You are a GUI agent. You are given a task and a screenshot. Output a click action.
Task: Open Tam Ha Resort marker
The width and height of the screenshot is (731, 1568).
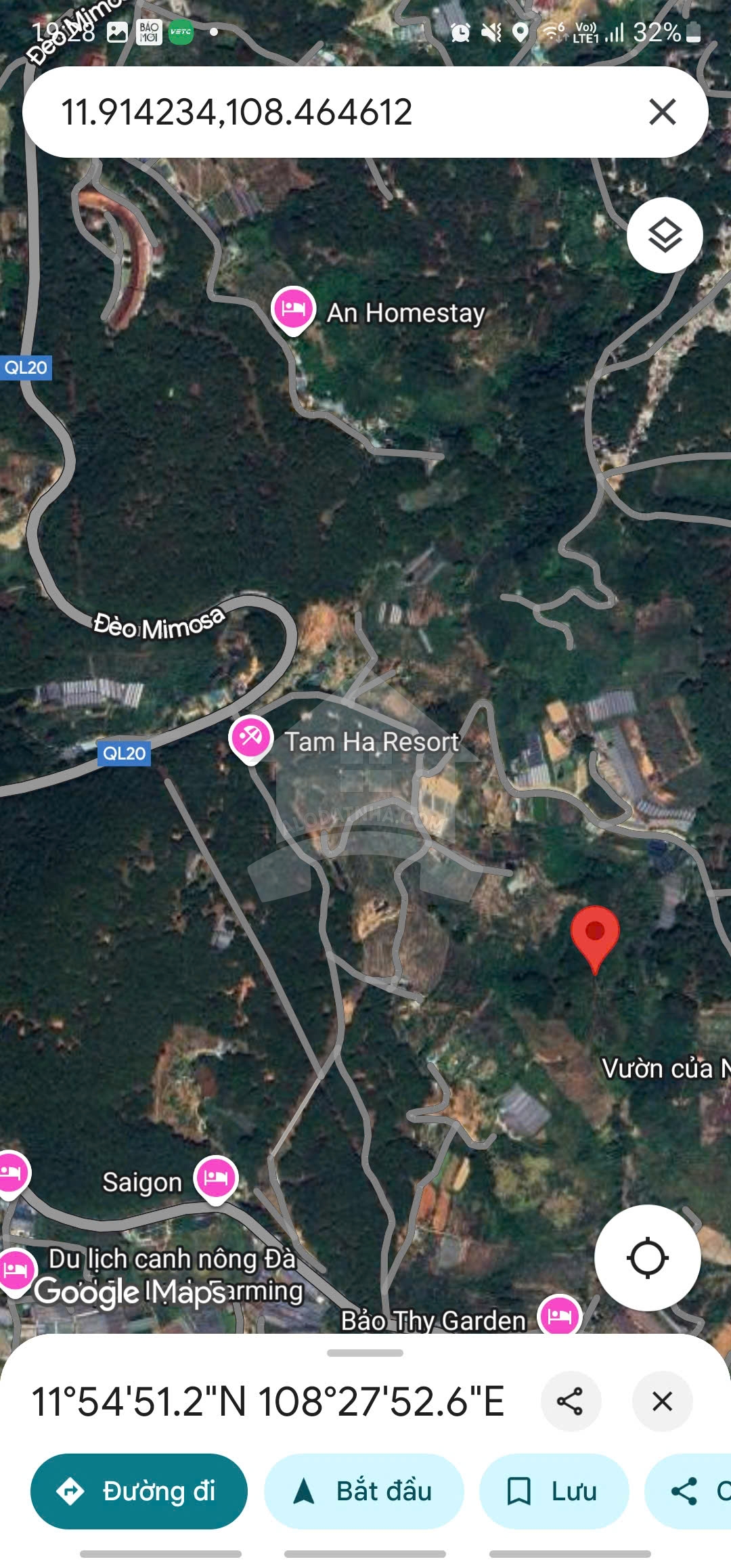pos(251,739)
